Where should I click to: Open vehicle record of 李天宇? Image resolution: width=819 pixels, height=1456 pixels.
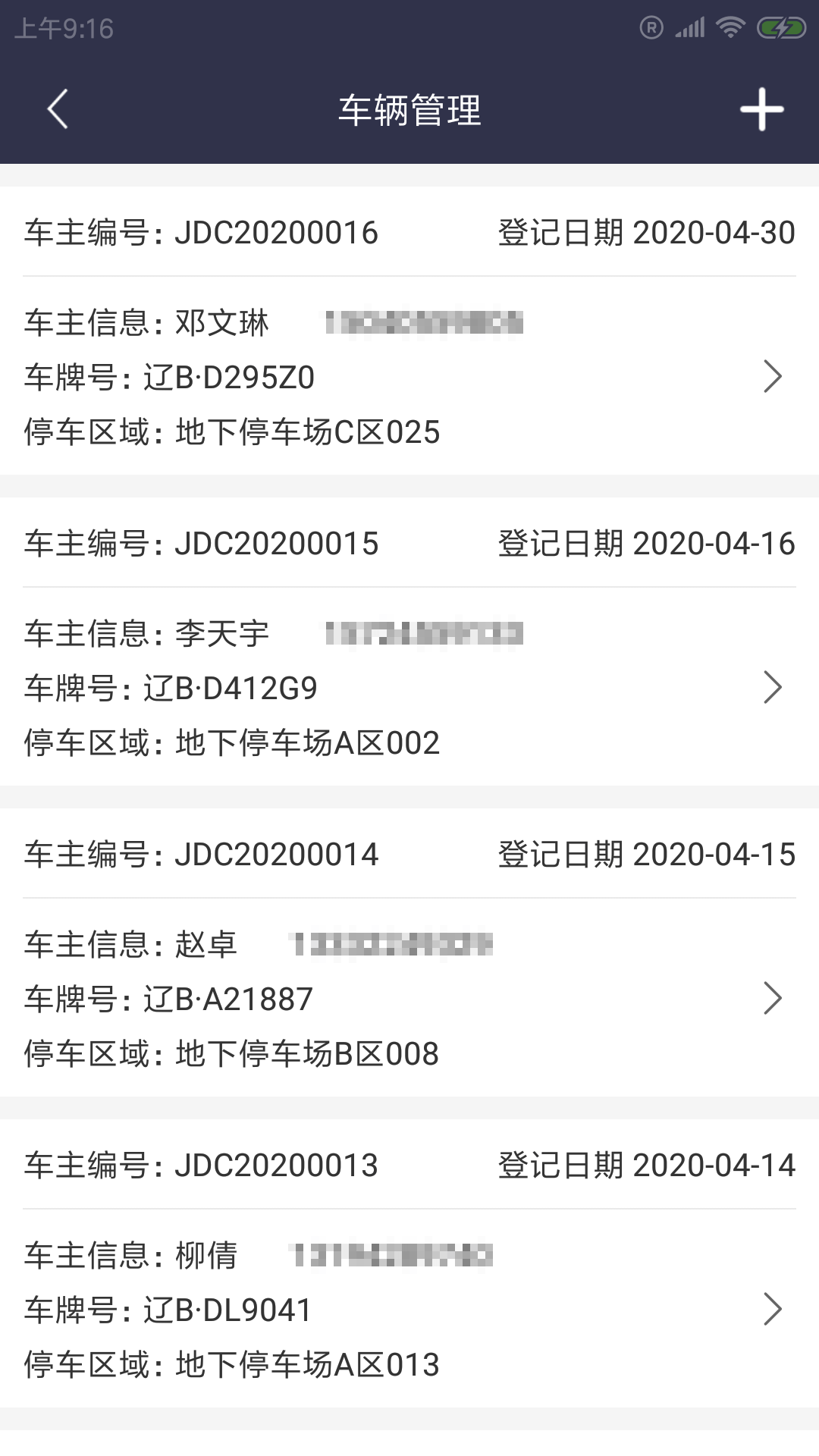click(409, 642)
